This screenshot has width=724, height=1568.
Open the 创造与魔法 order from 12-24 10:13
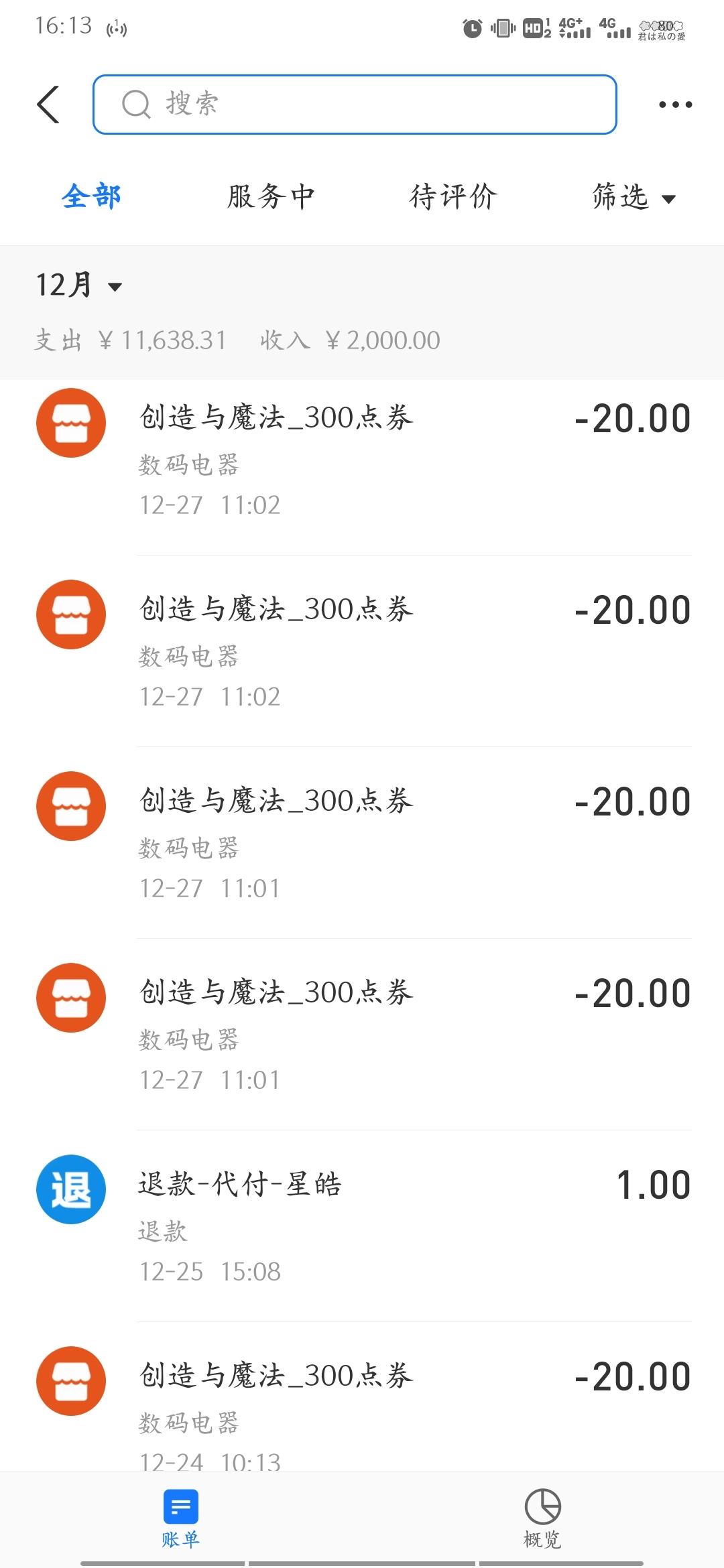[x=362, y=1397]
